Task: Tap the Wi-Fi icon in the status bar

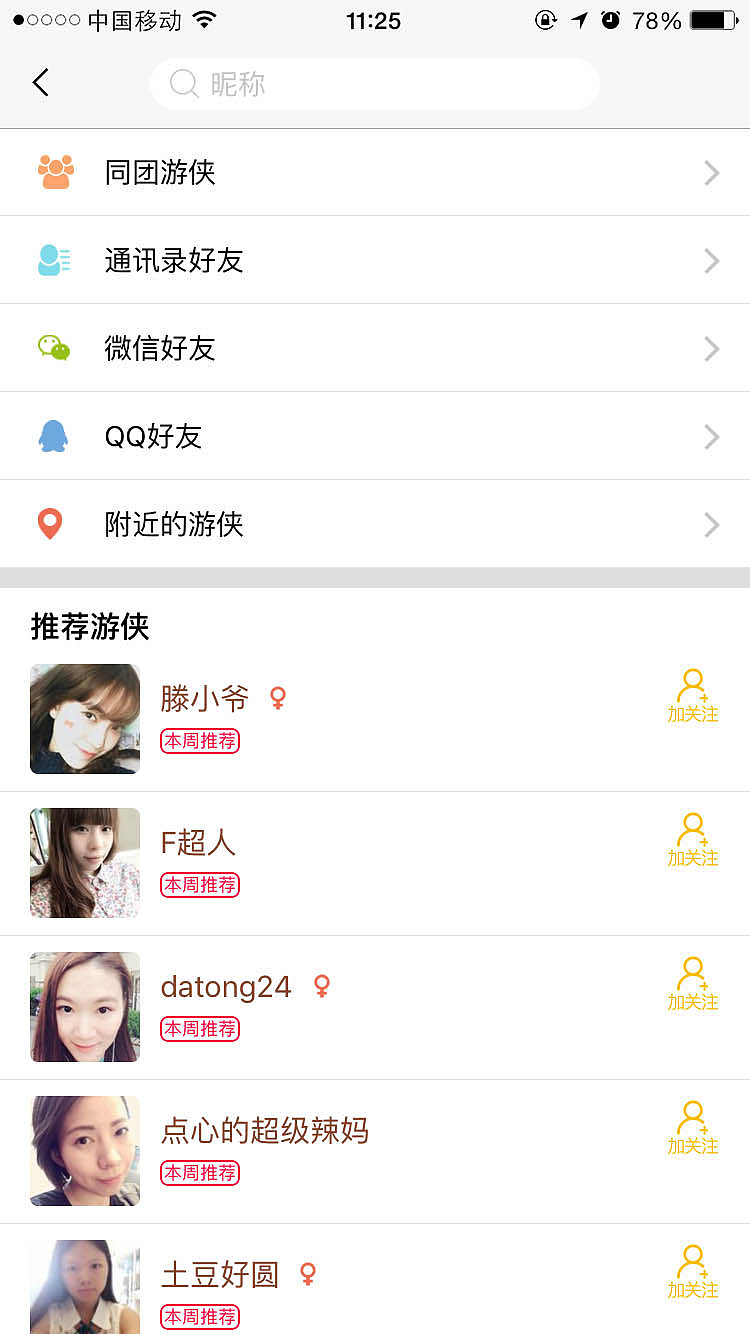Action: pos(206,18)
